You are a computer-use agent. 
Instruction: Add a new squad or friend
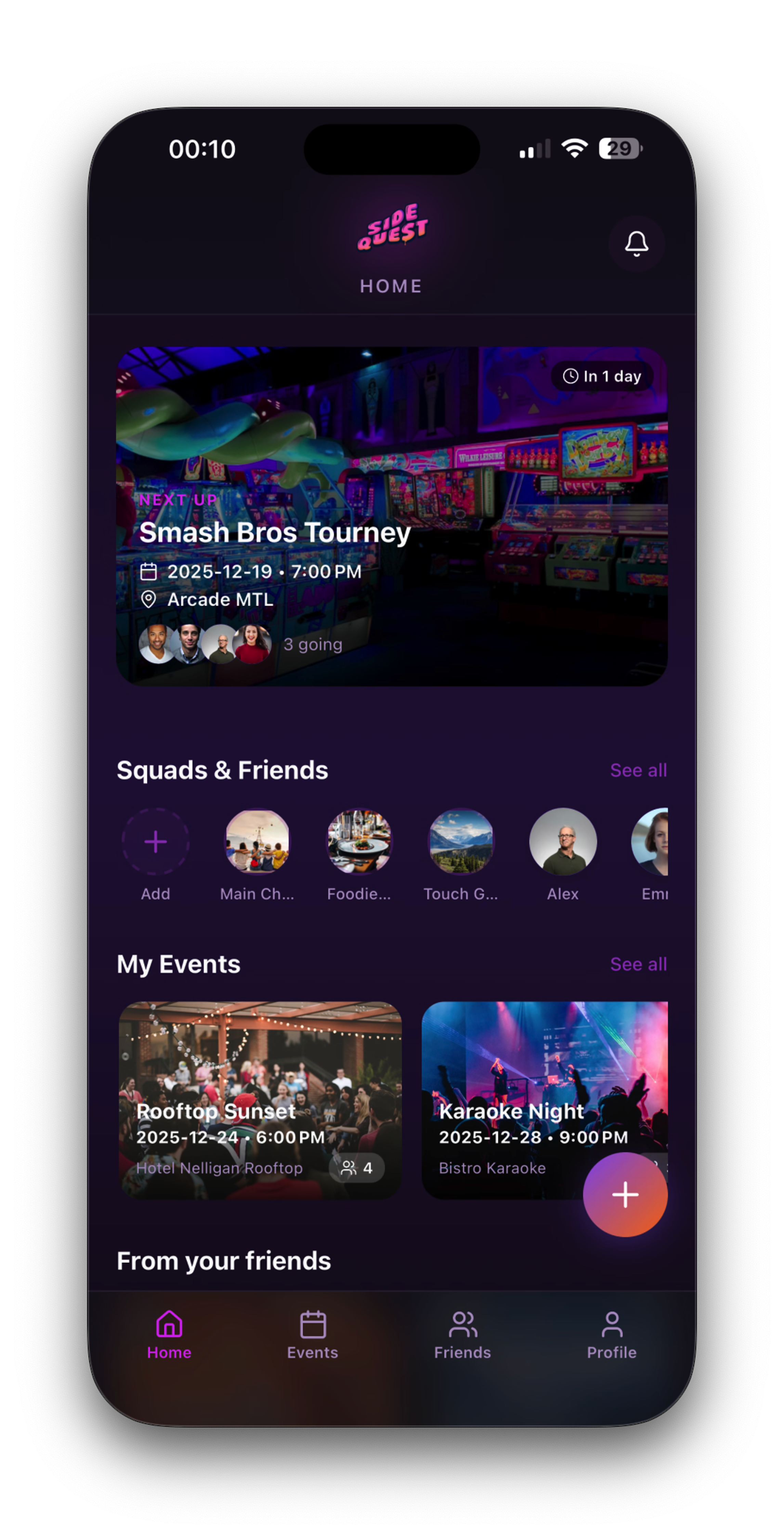(155, 842)
